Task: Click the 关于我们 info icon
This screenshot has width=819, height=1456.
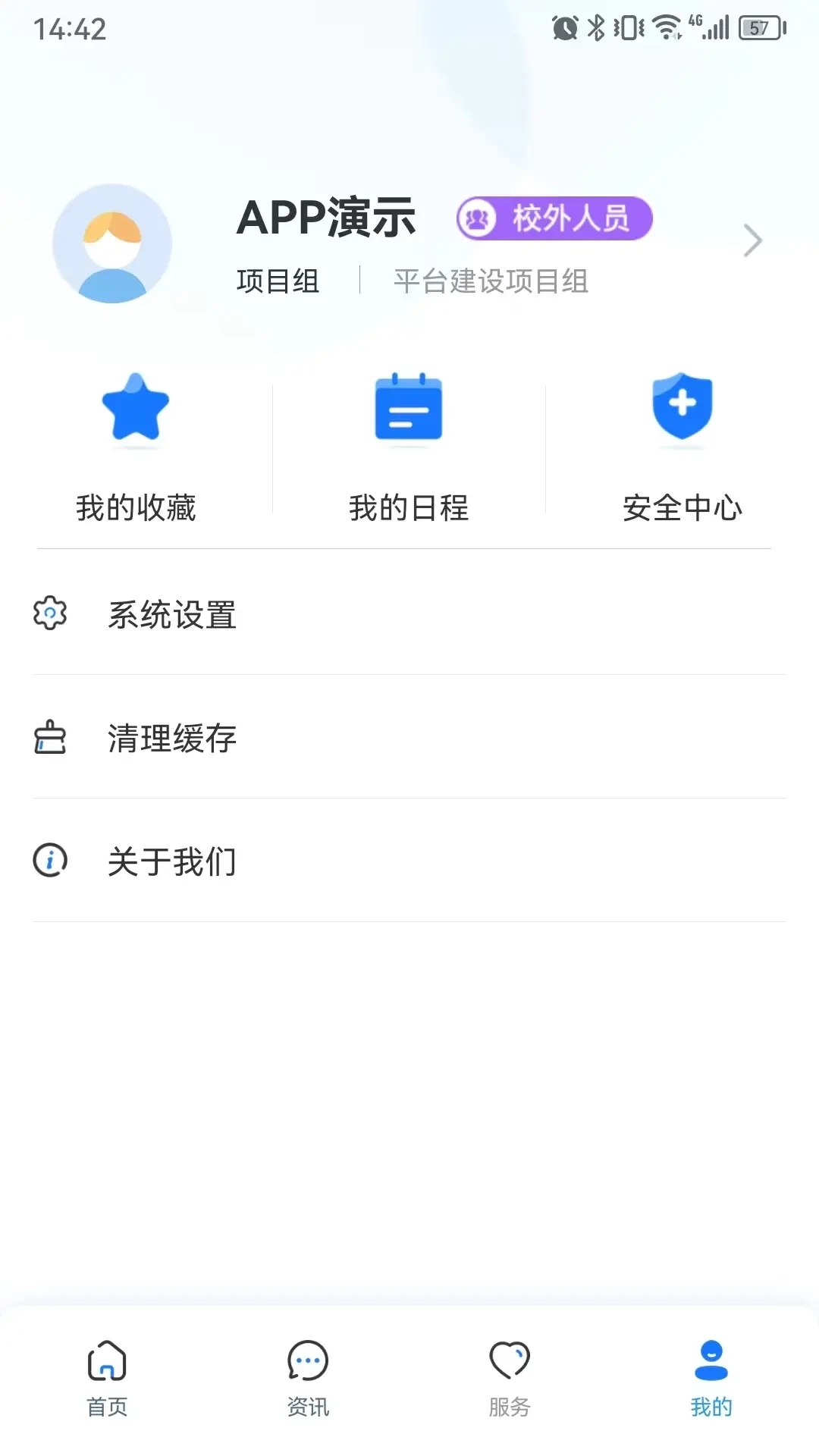Action: pos(50,859)
